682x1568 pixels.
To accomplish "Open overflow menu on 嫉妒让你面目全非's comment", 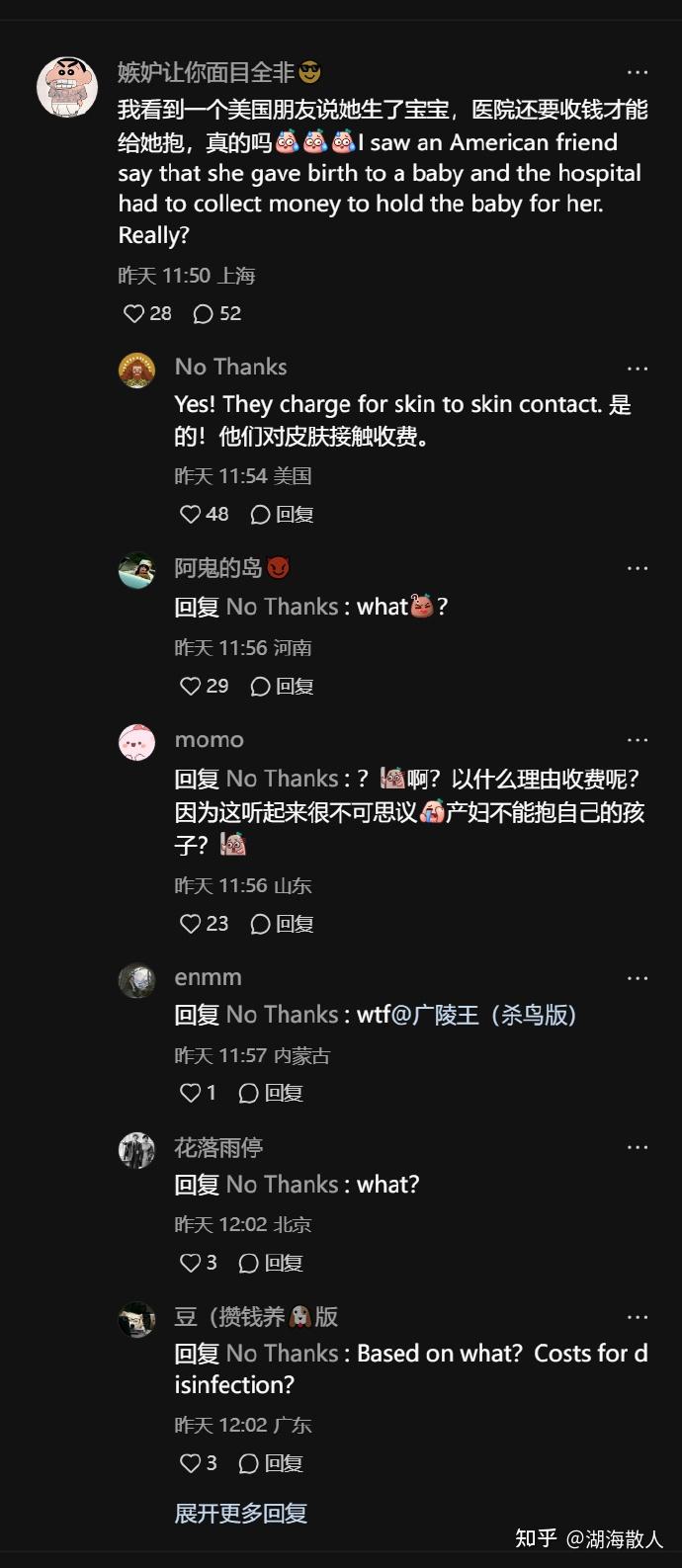I will pos(638,72).
